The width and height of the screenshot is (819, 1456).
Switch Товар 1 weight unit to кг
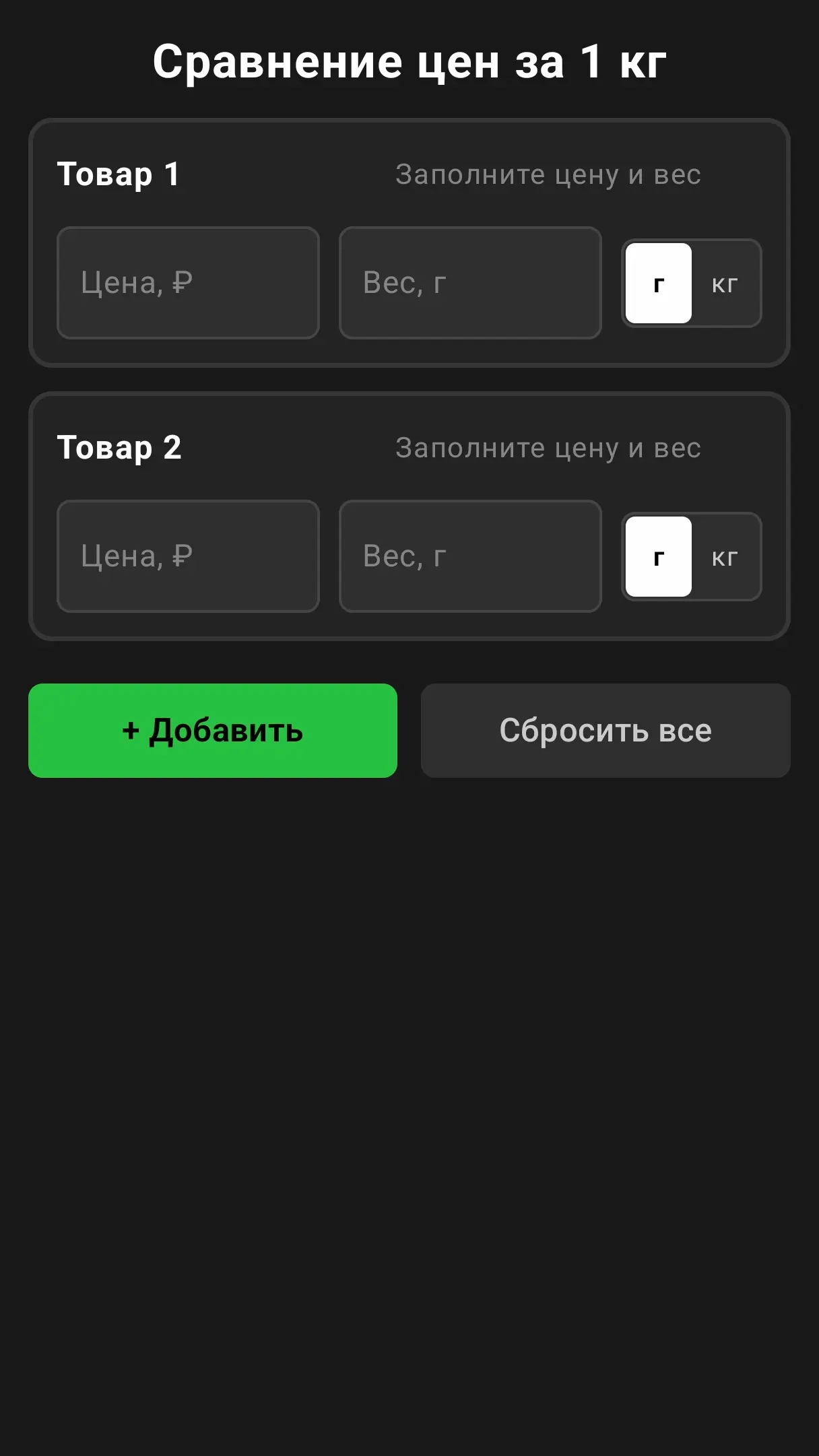click(x=725, y=283)
